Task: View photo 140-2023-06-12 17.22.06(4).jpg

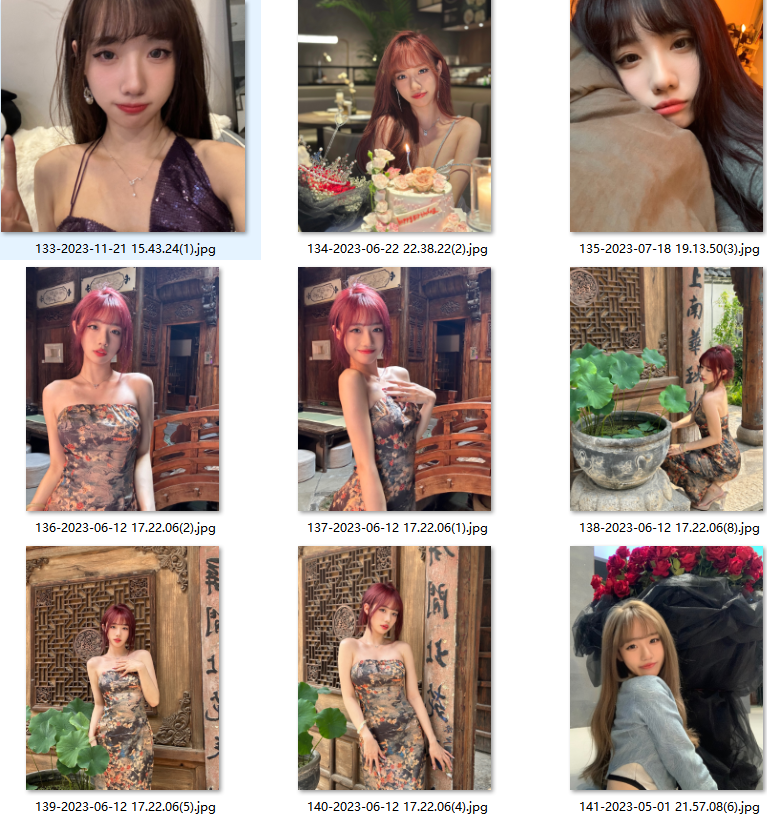Action: coord(395,668)
